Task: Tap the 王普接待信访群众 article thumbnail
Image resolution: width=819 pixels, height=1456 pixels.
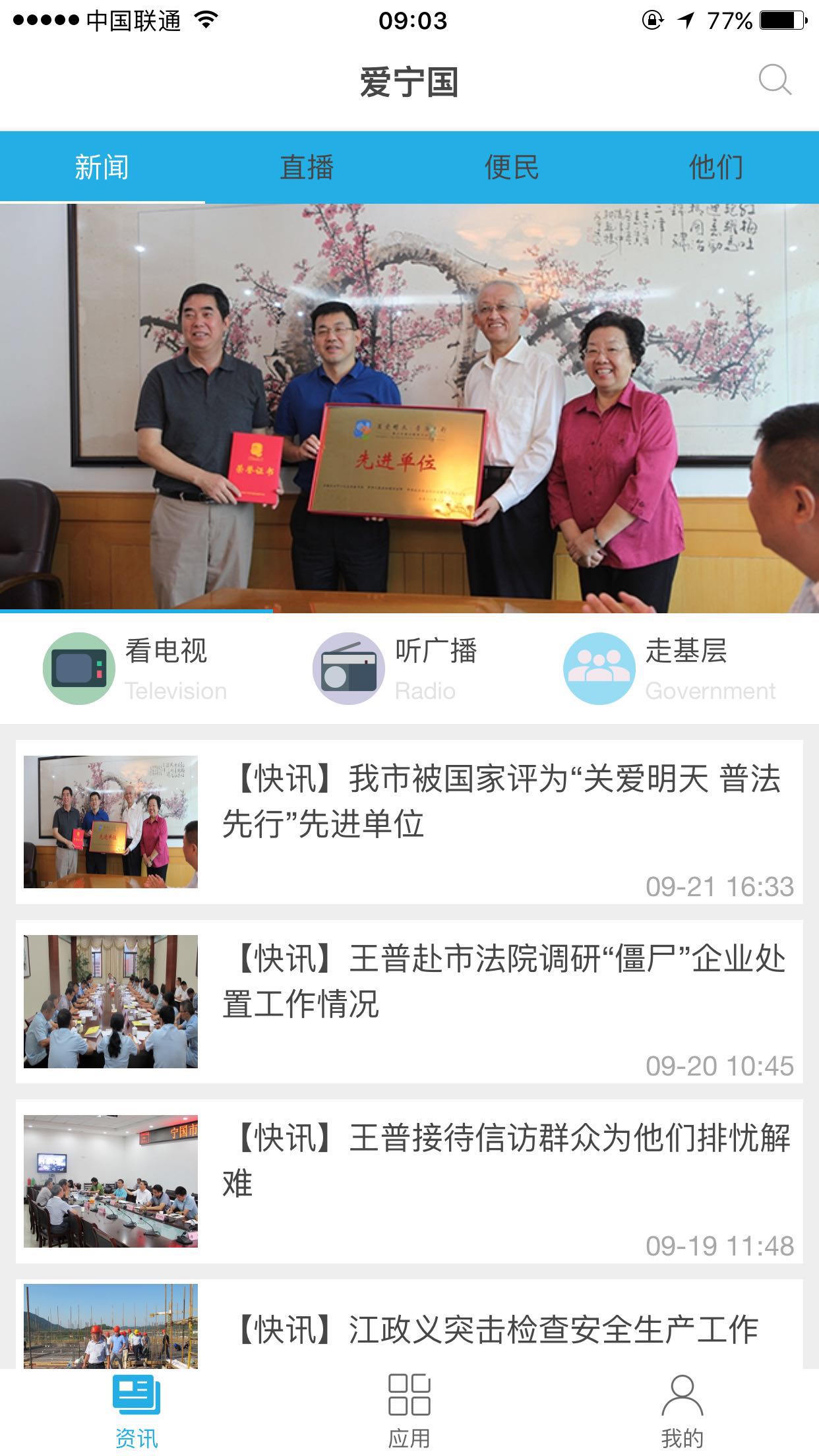Action: [x=110, y=1180]
